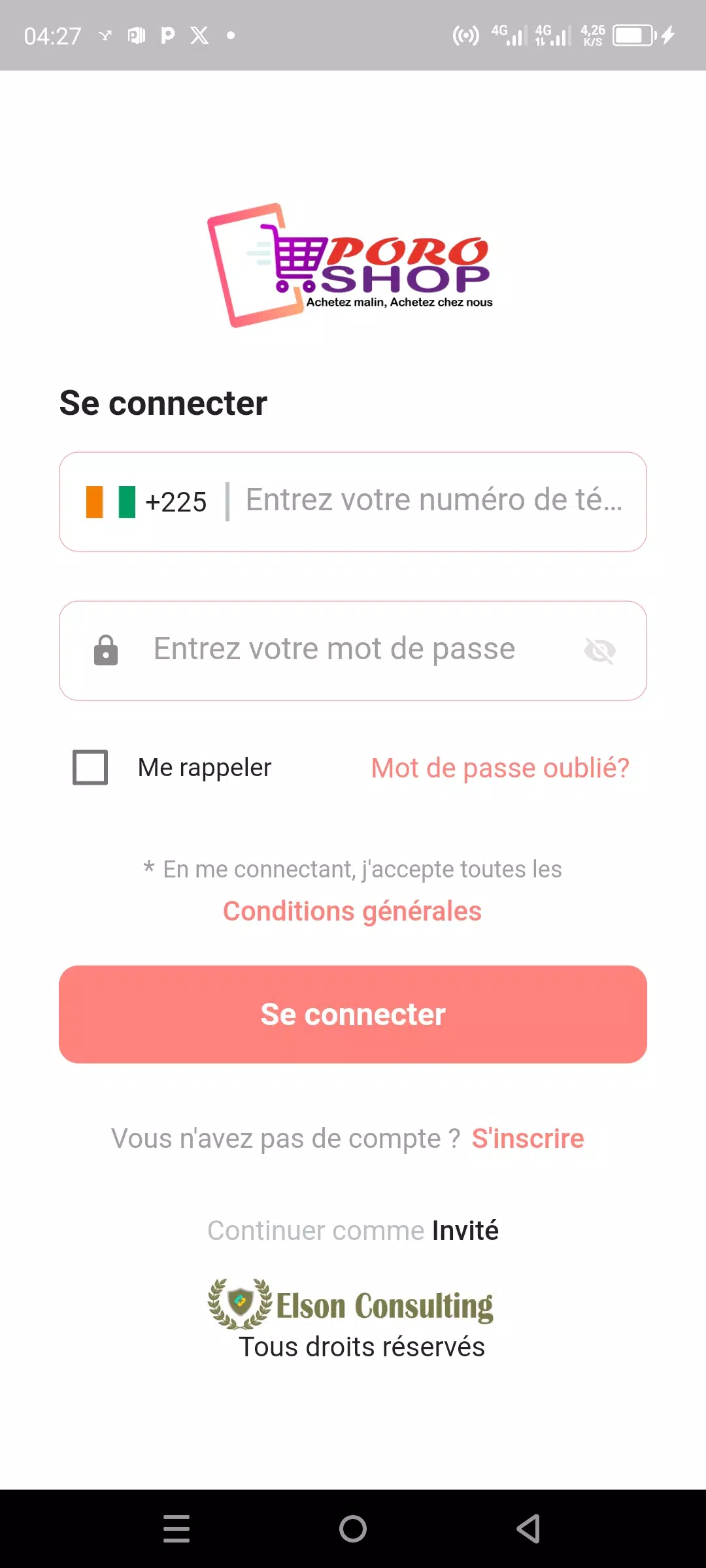Open the Conditions générales link
The width and height of the screenshot is (706, 1568).
coord(352,911)
